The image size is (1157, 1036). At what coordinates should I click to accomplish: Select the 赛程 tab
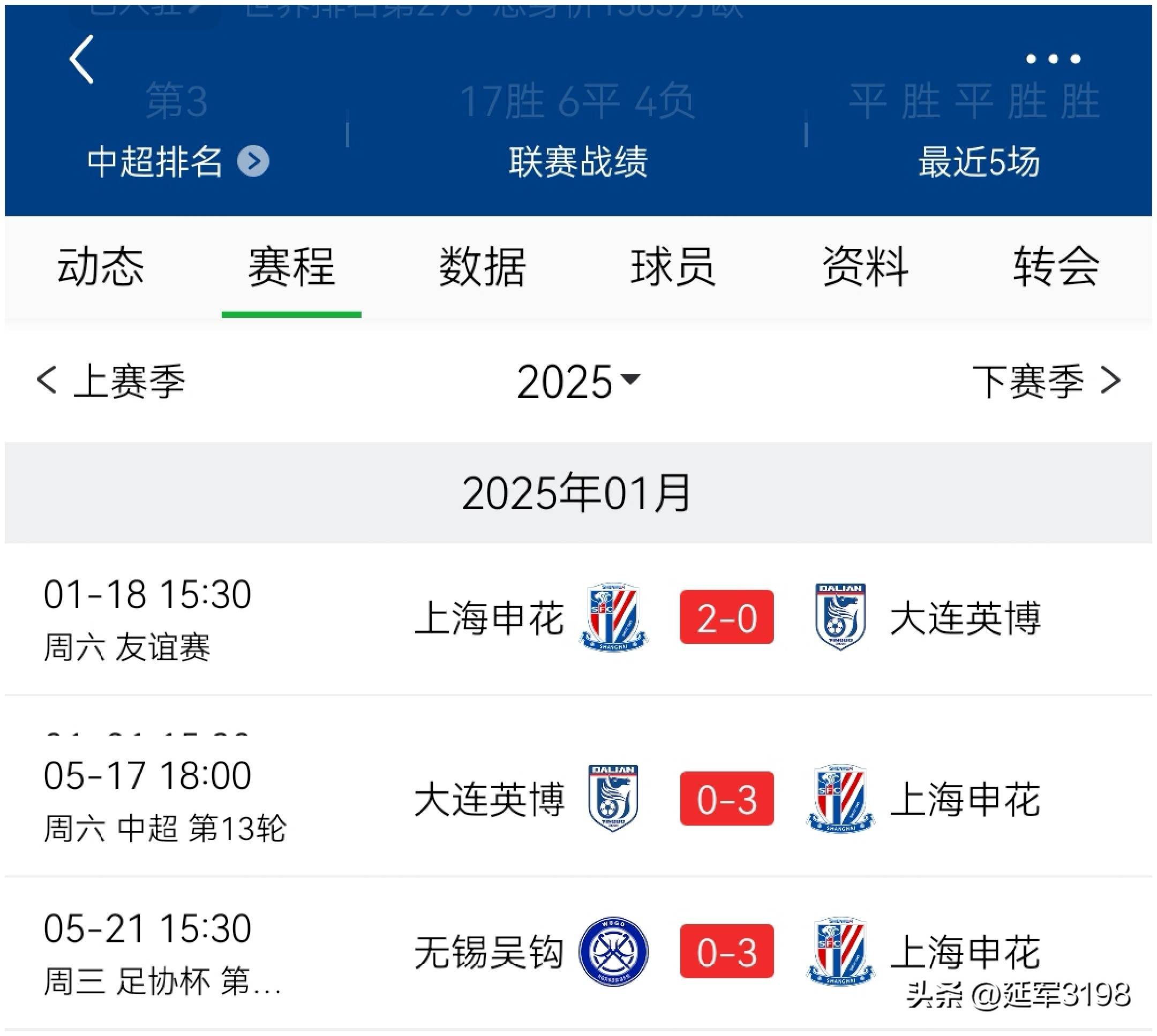point(291,267)
